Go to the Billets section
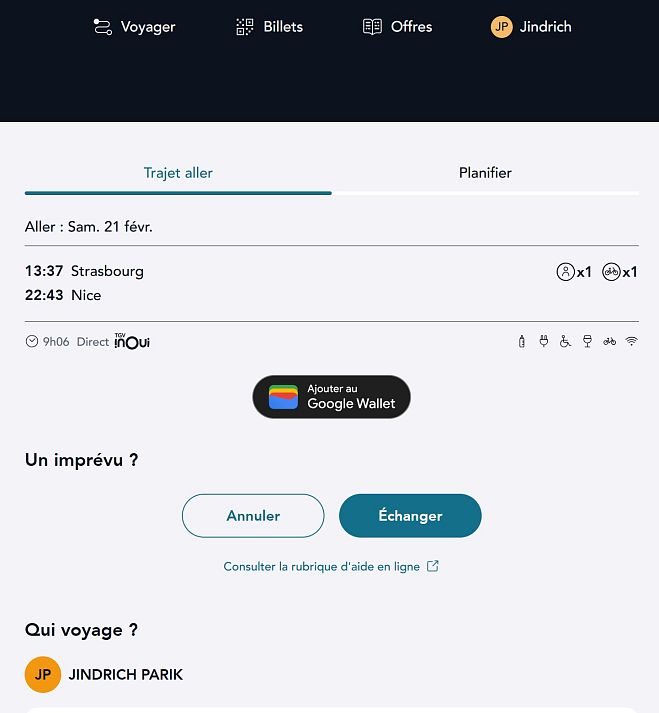This screenshot has height=713, width=659. click(x=269, y=27)
